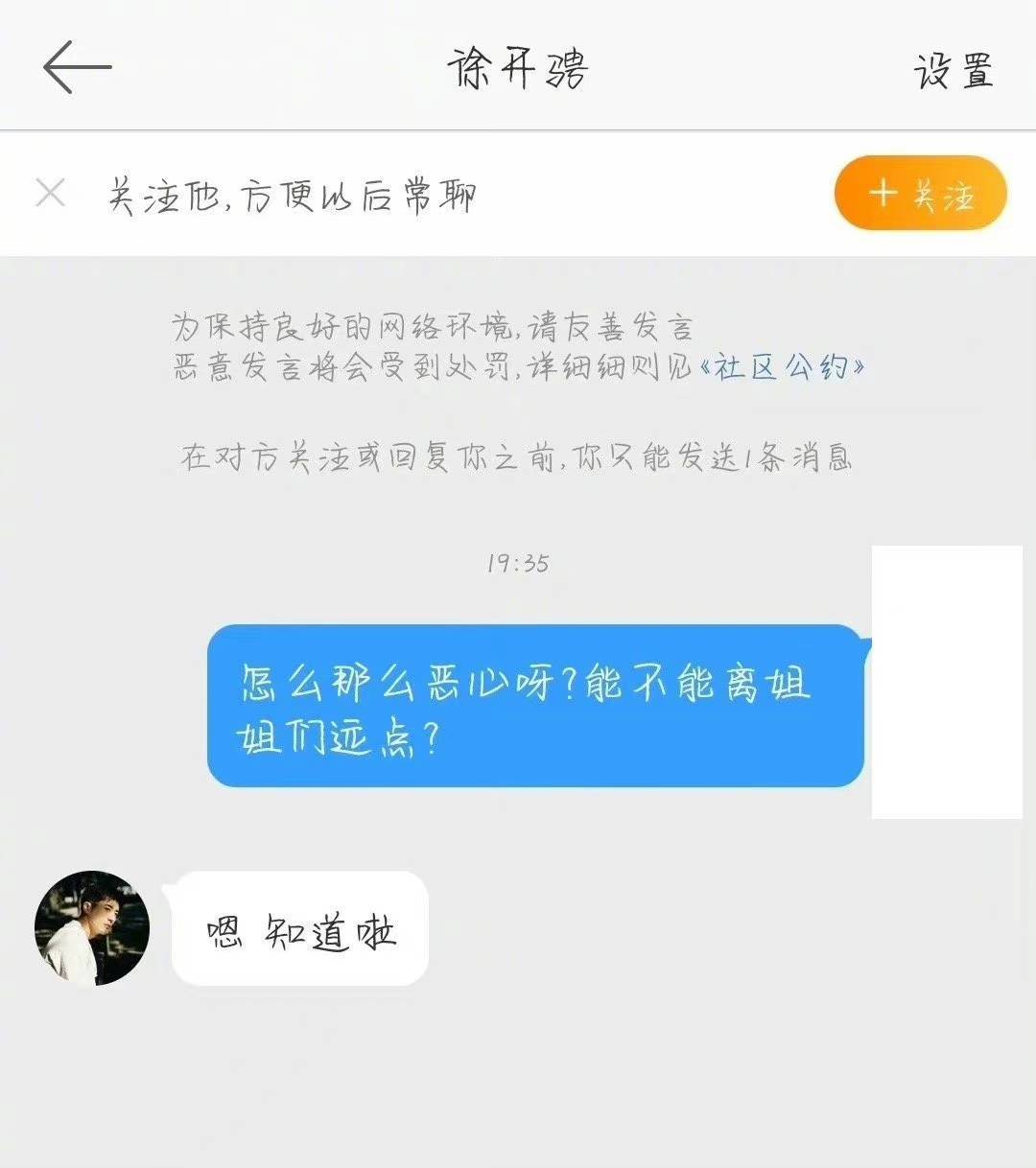Viewport: 1036px width, 1168px height.
Task: Go back using the top-left arrow
Action: point(77,67)
